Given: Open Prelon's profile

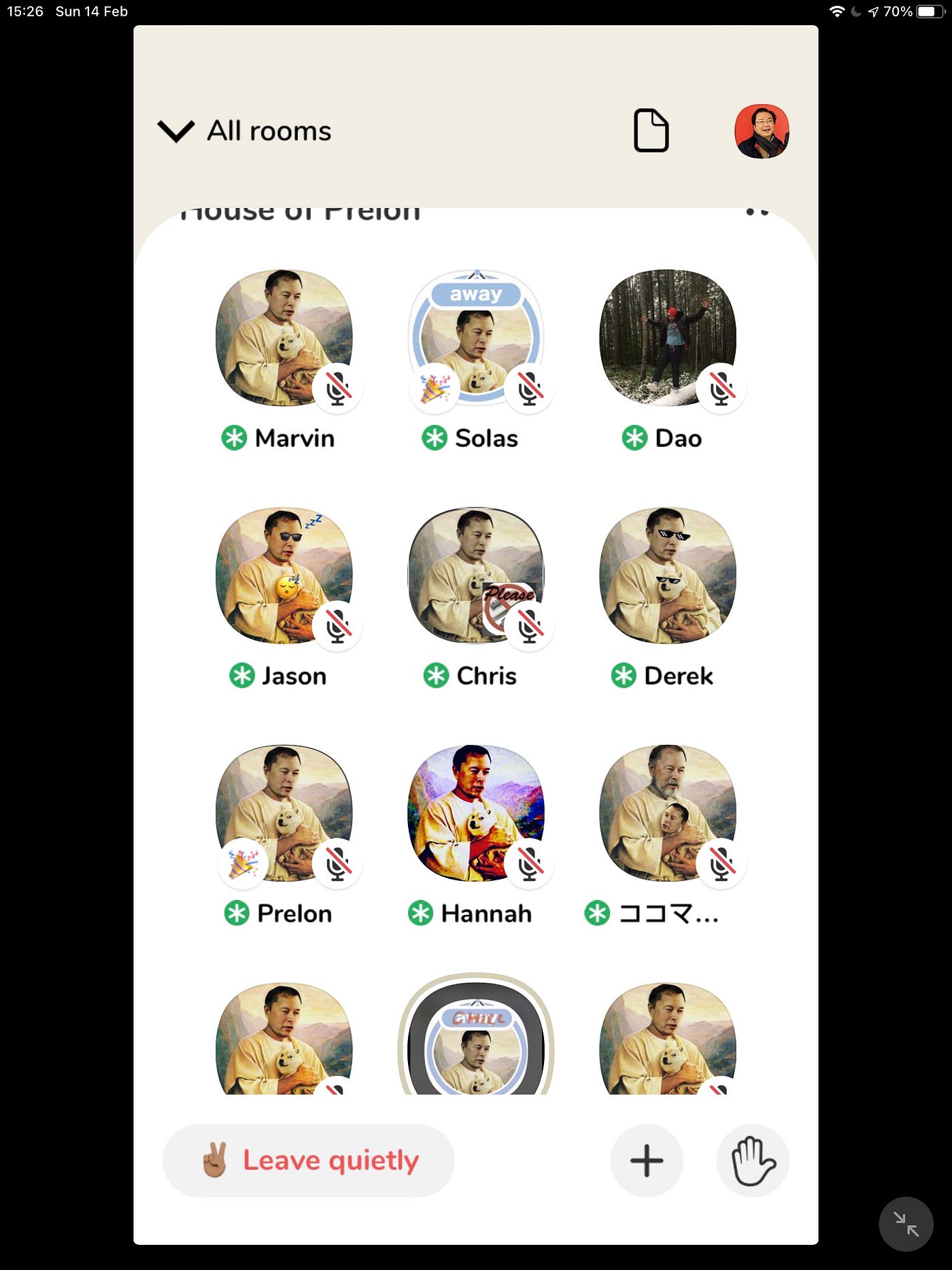Looking at the screenshot, I should coord(284,813).
